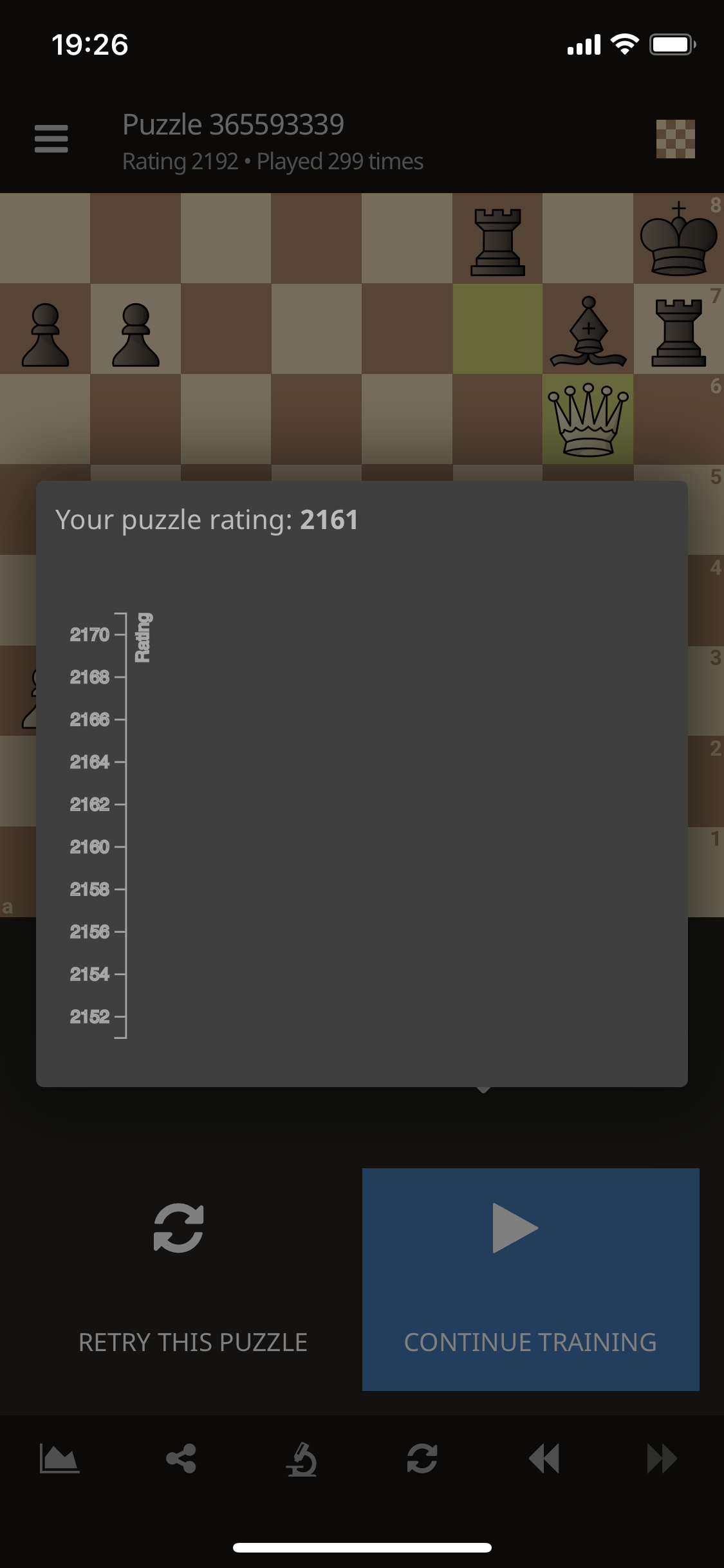Open the board theme icon

(674, 138)
